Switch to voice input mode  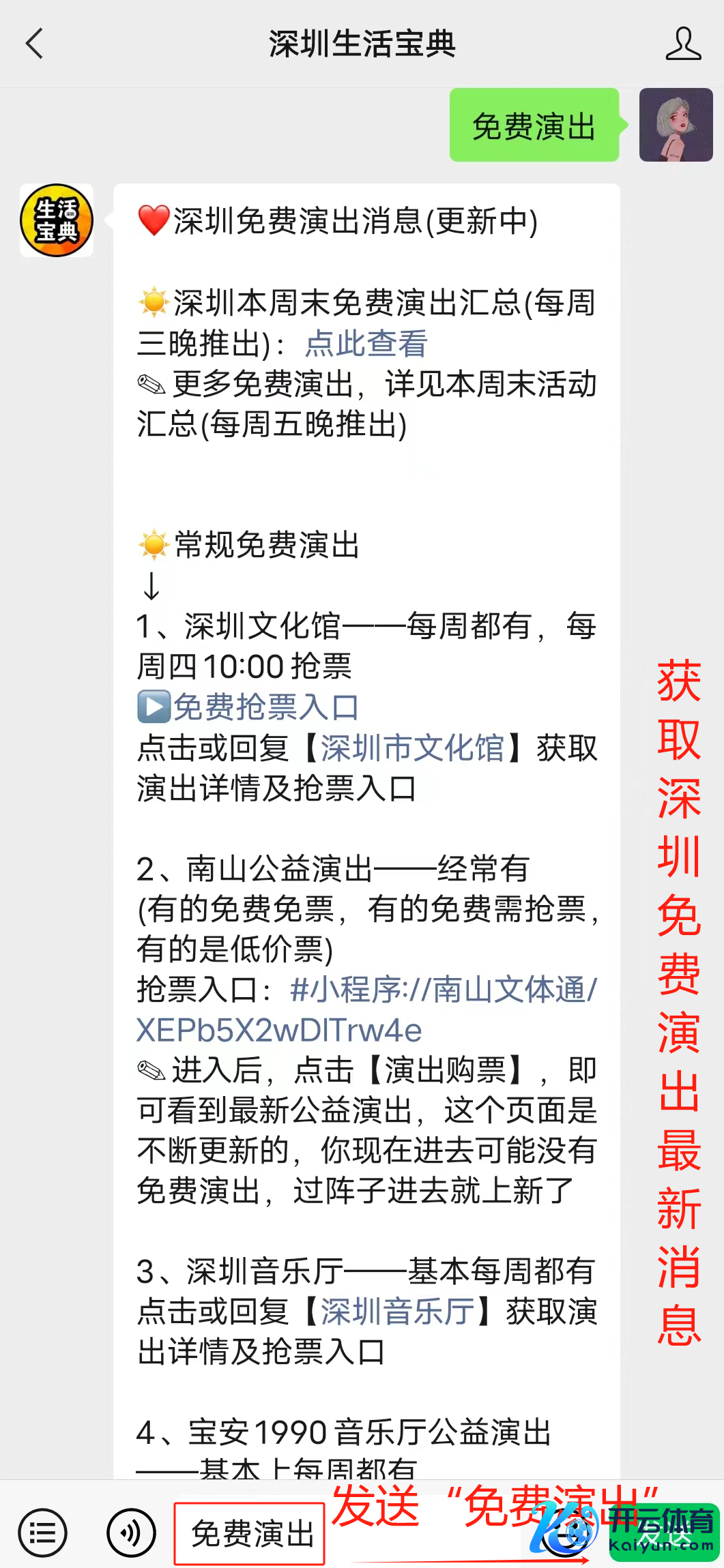pos(131,1533)
